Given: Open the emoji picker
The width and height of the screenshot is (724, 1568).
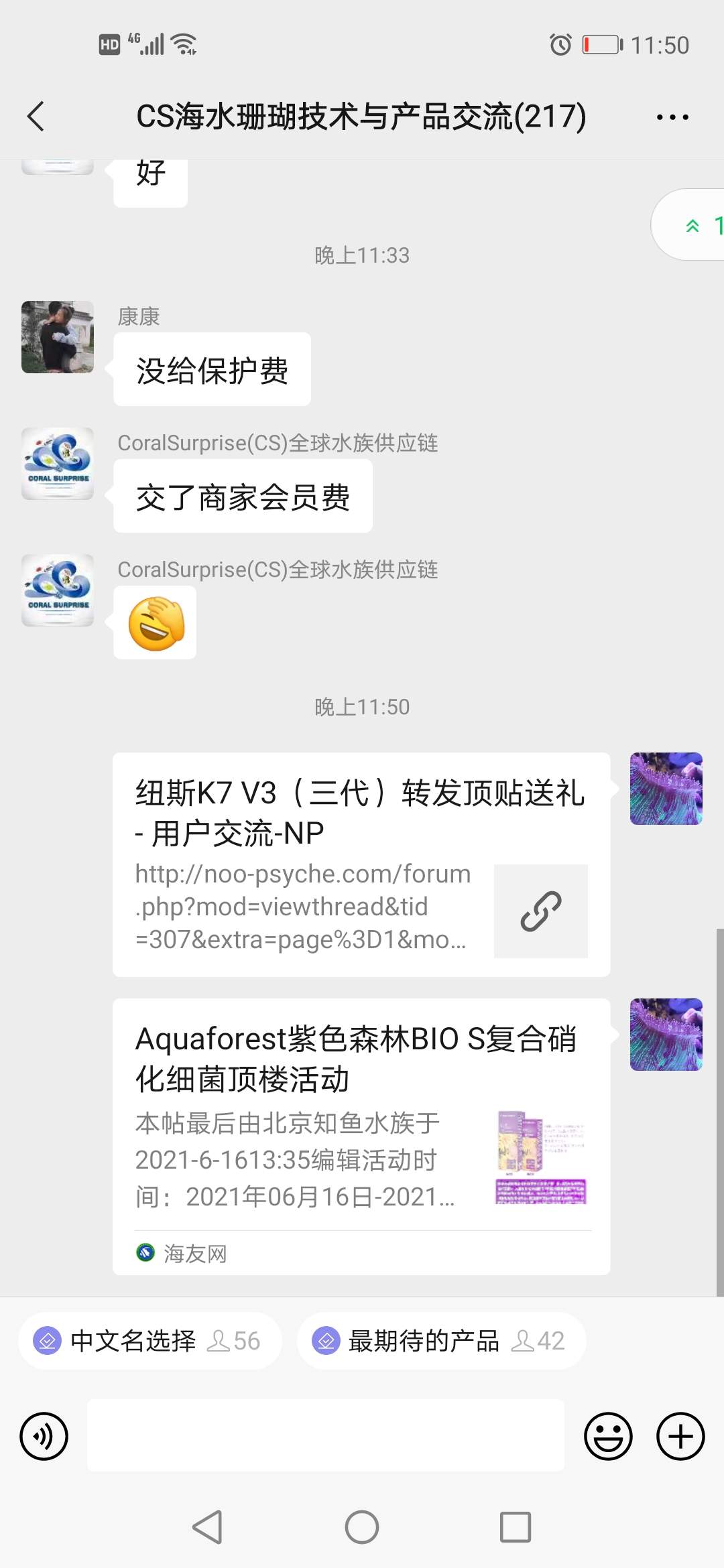Looking at the screenshot, I should tap(608, 1436).
